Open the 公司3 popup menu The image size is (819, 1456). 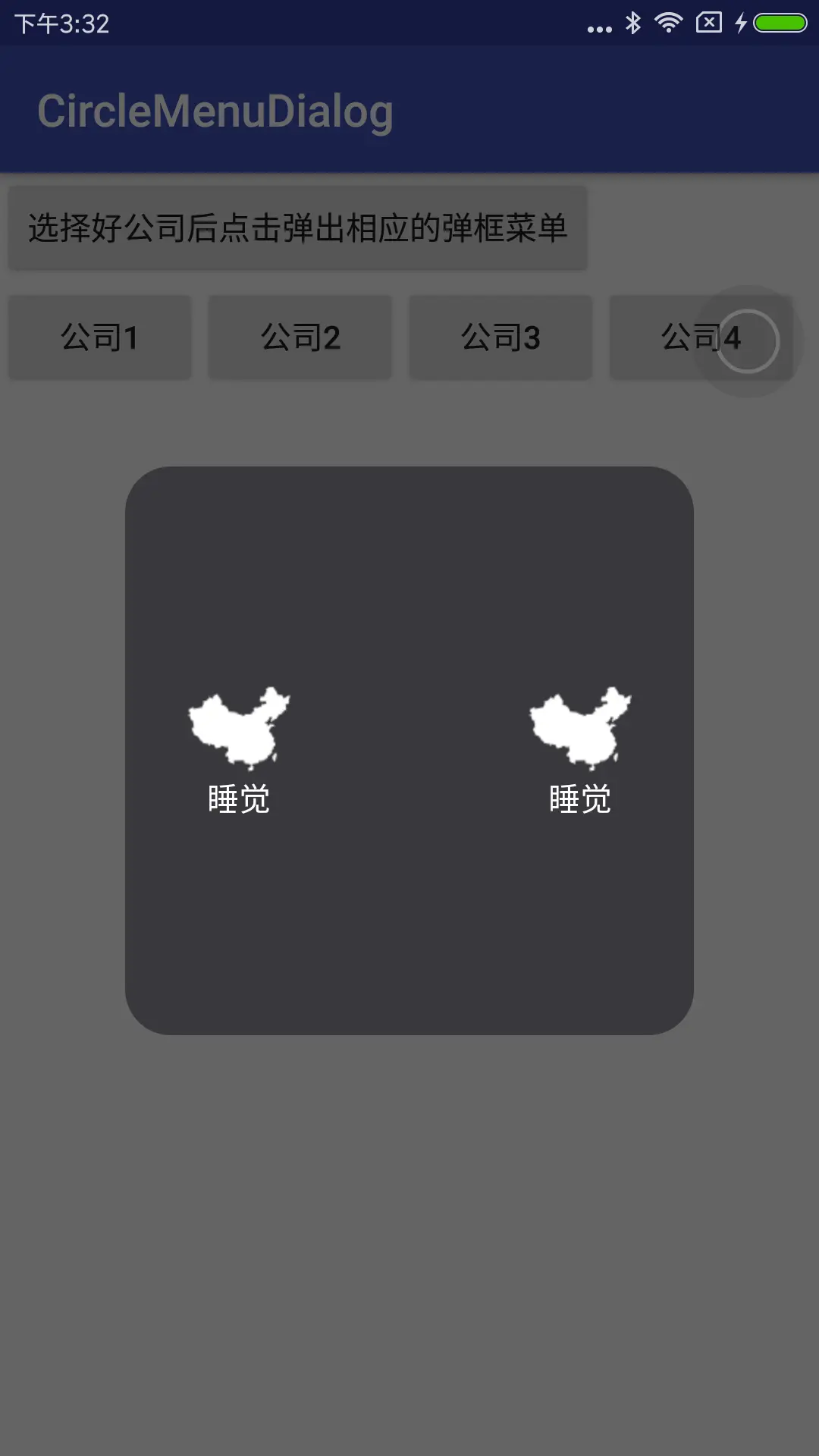click(x=500, y=337)
